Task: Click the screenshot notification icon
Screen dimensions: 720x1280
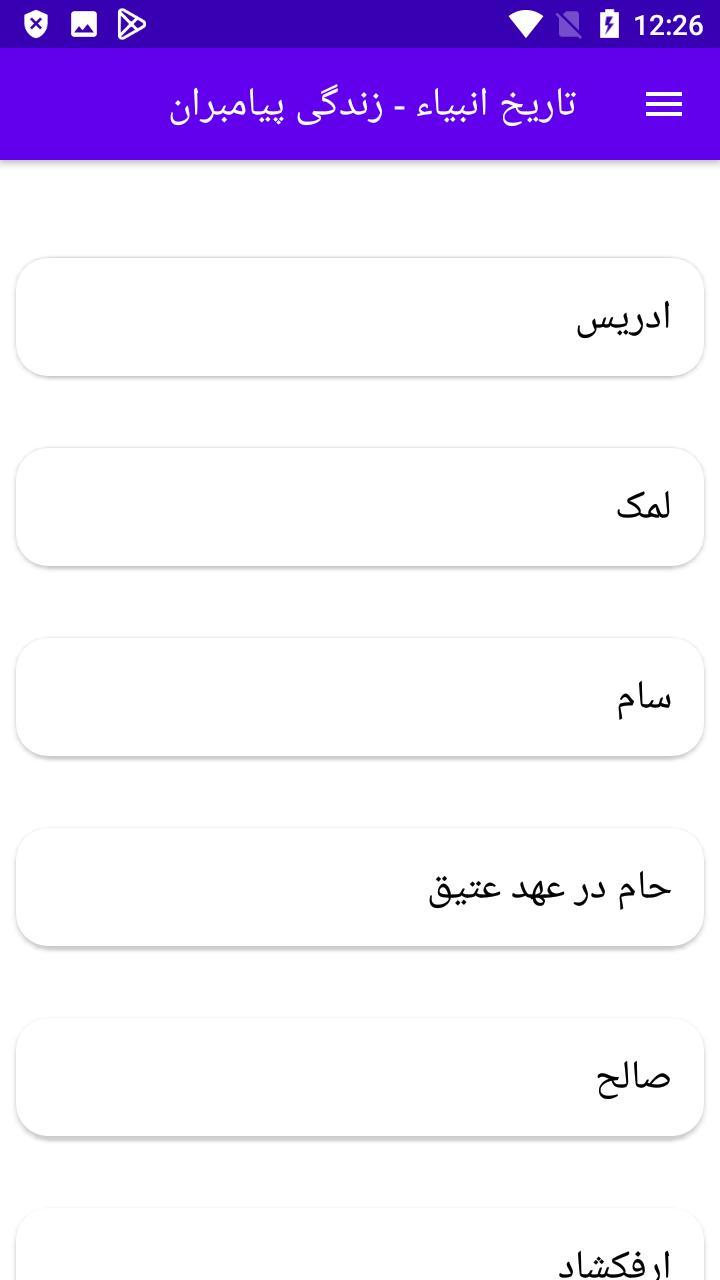Action: (x=84, y=24)
